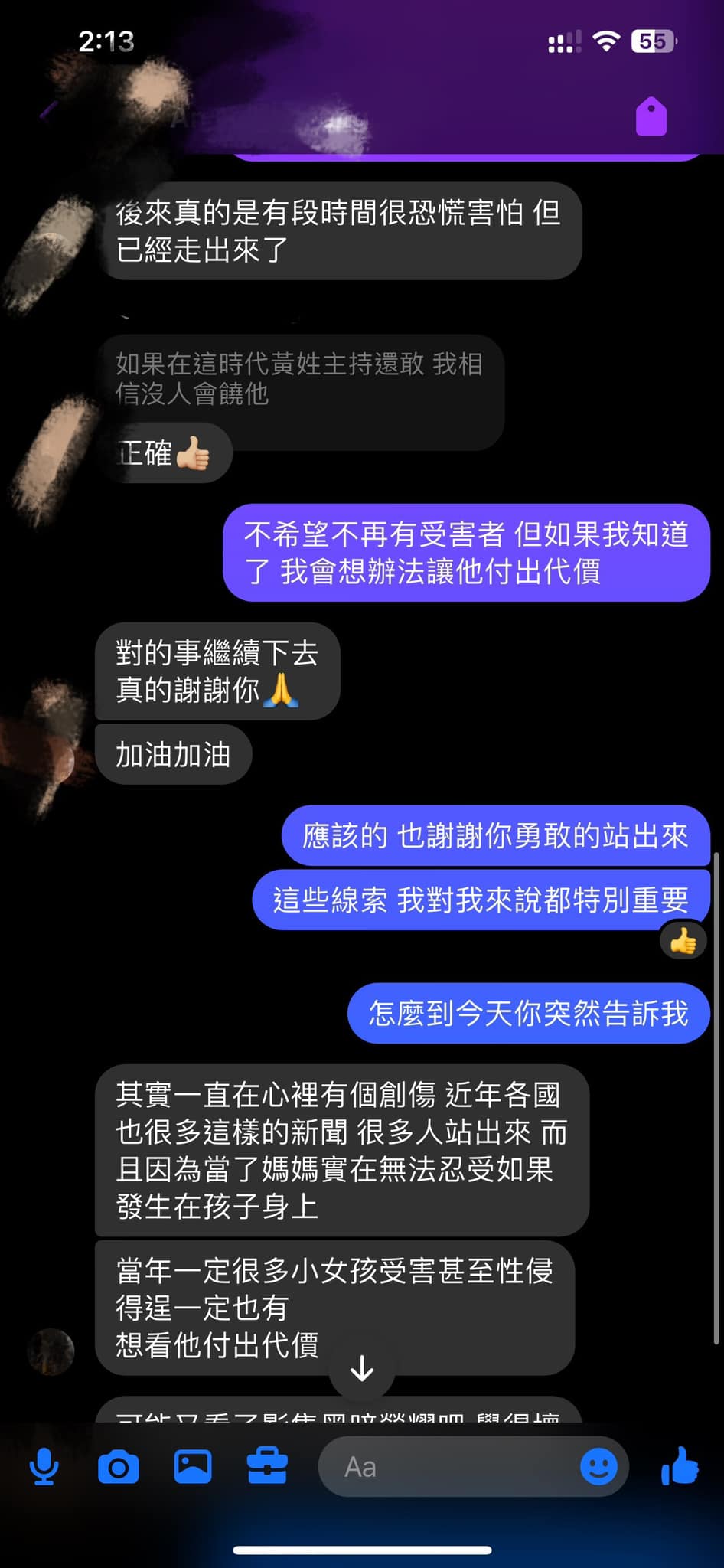This screenshot has width=724, height=1568.
Task: Focus the Aa message input field
Action: 452,1467
